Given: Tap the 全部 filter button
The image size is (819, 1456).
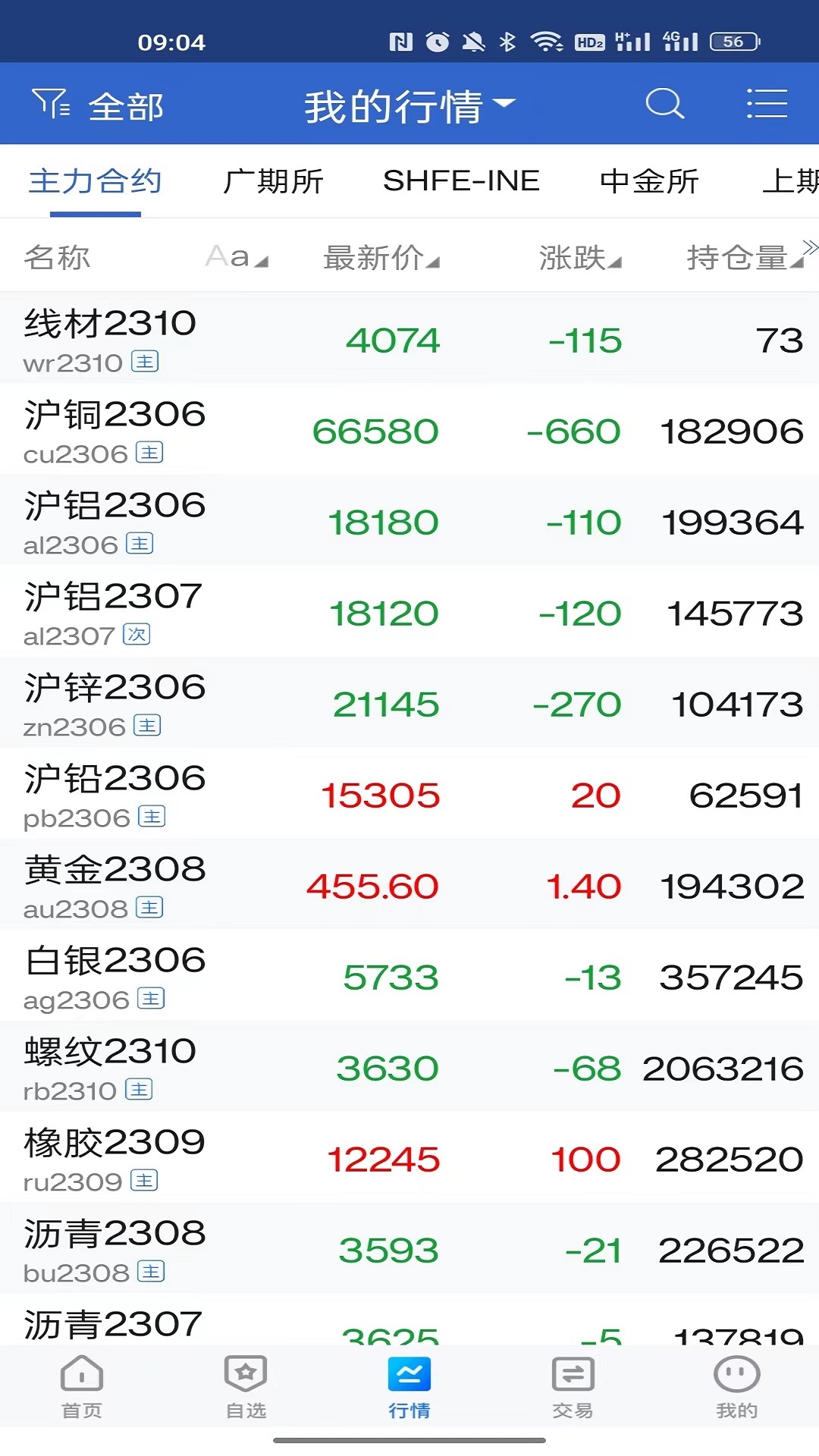Looking at the screenshot, I should pos(99,105).
